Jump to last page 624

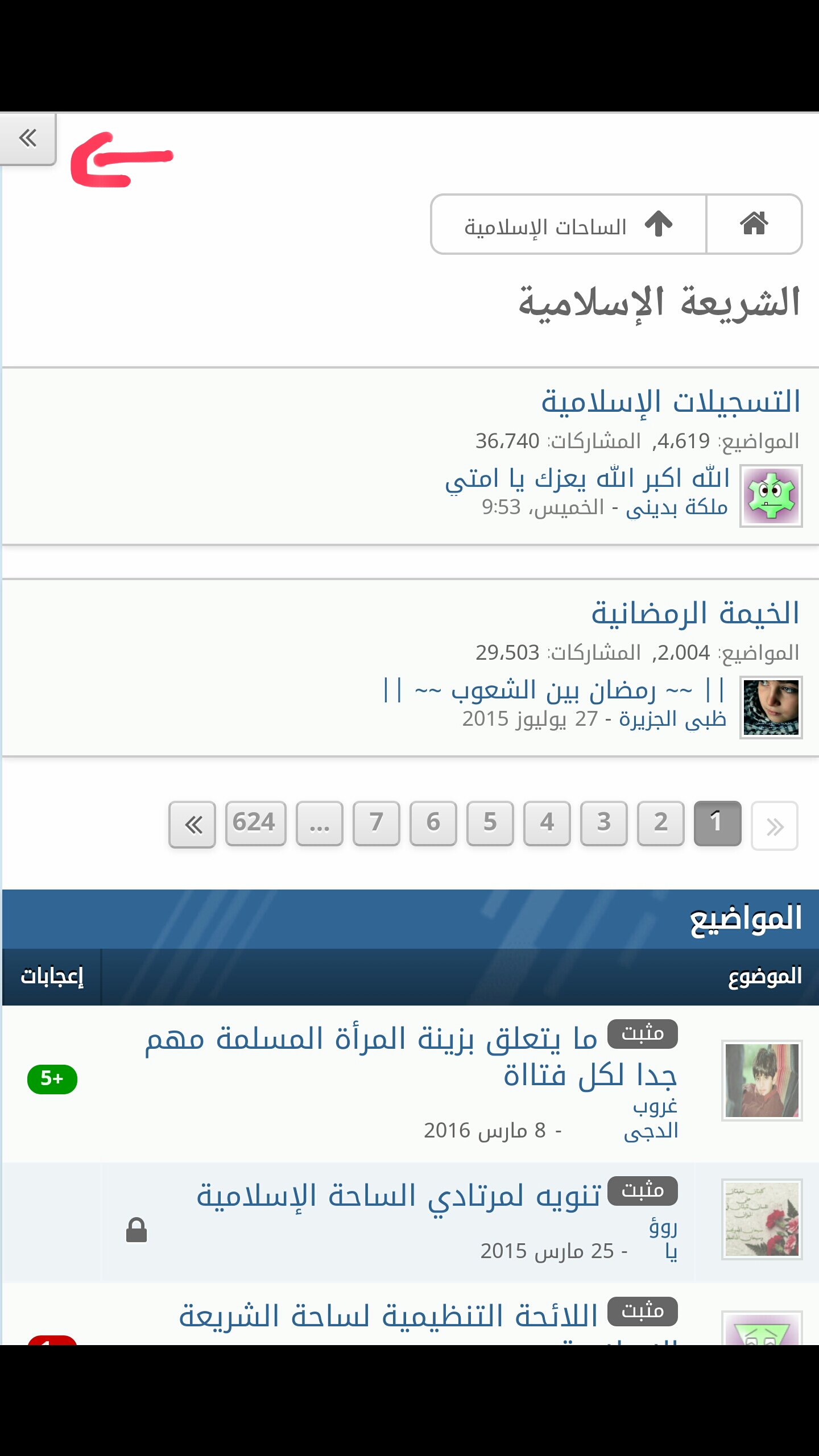click(255, 823)
